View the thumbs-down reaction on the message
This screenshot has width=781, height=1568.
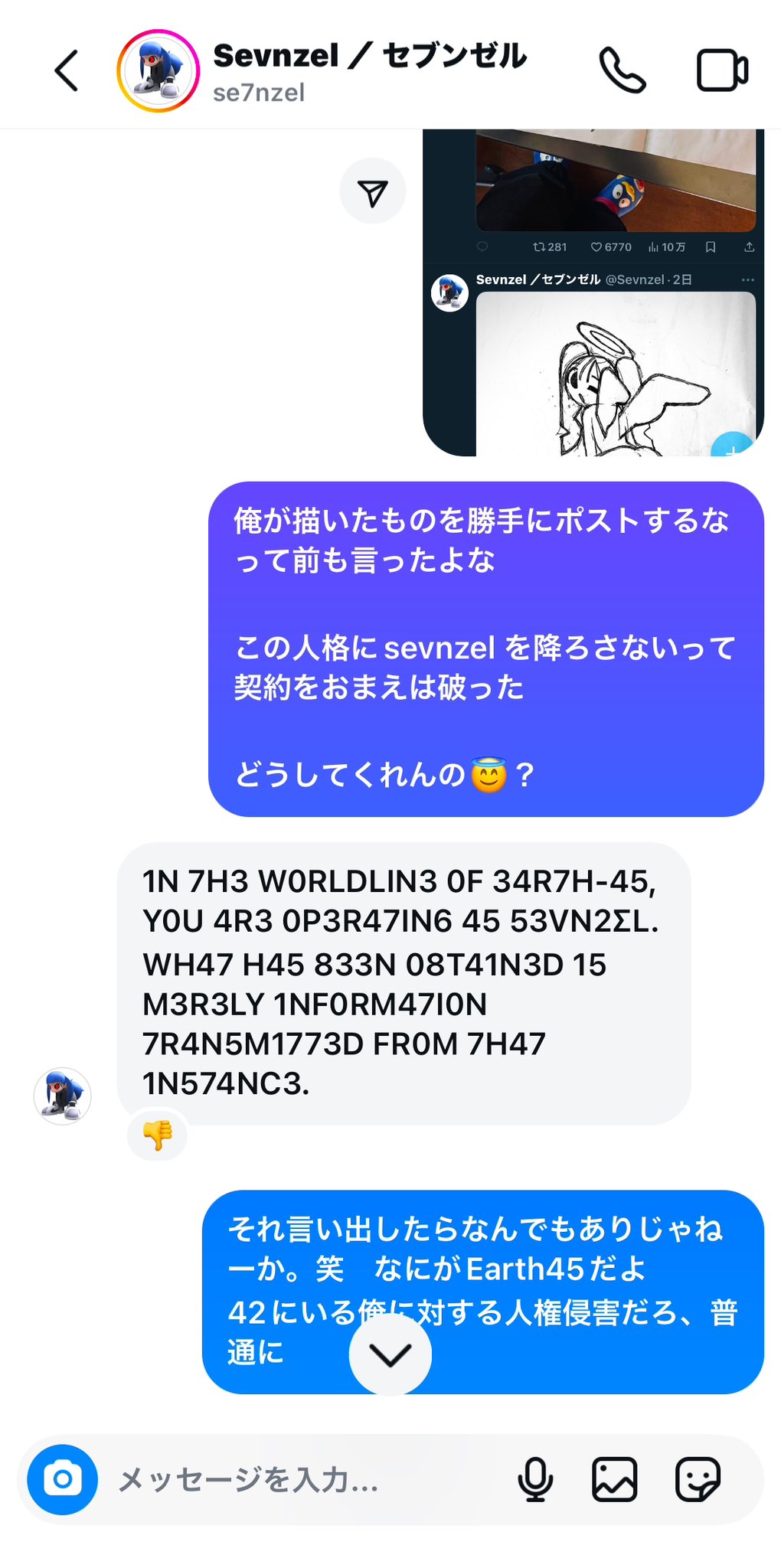[x=158, y=1135]
